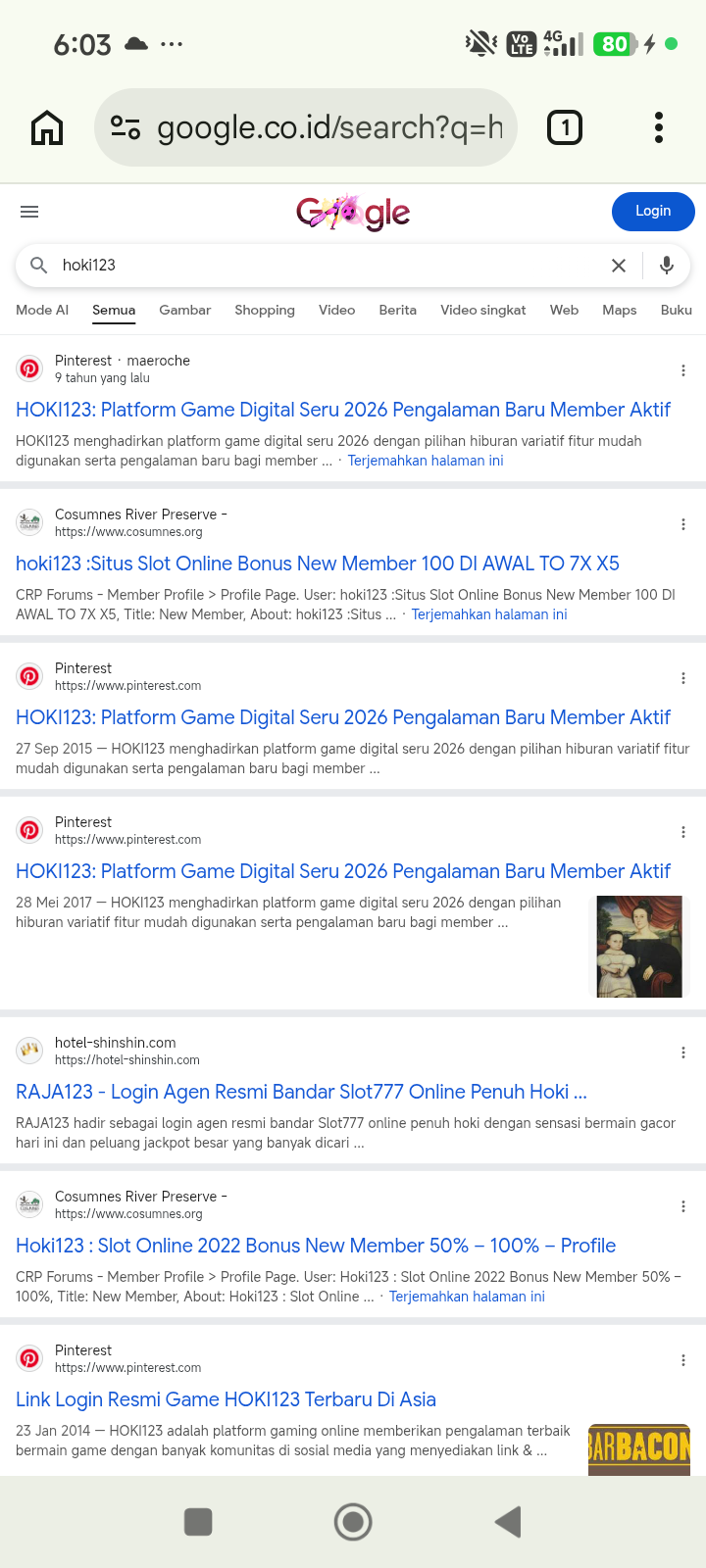
Task: Go back using the system back button
Action: pos(508,1522)
